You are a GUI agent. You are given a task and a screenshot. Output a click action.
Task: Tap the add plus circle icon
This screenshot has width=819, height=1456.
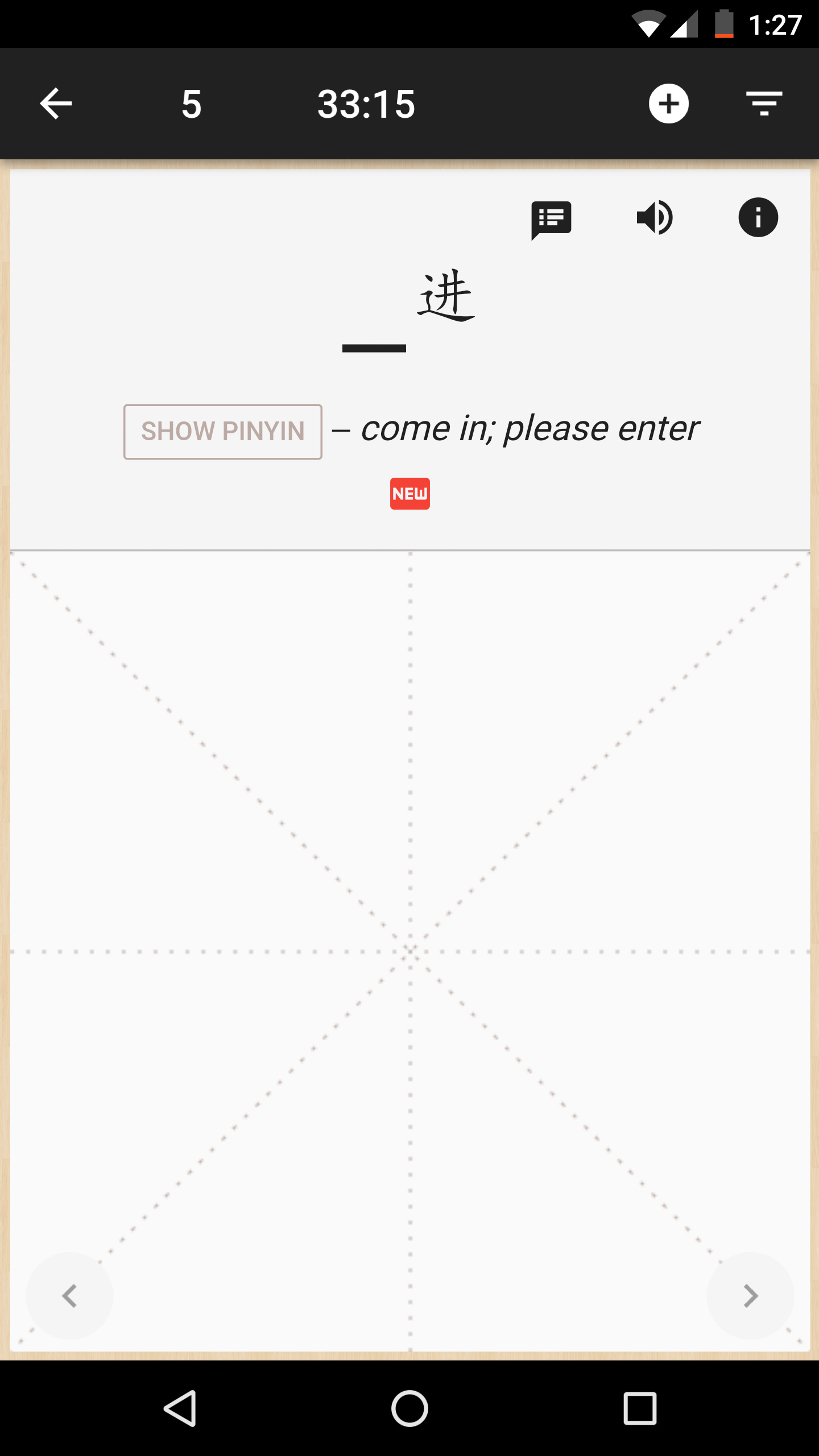(x=669, y=104)
